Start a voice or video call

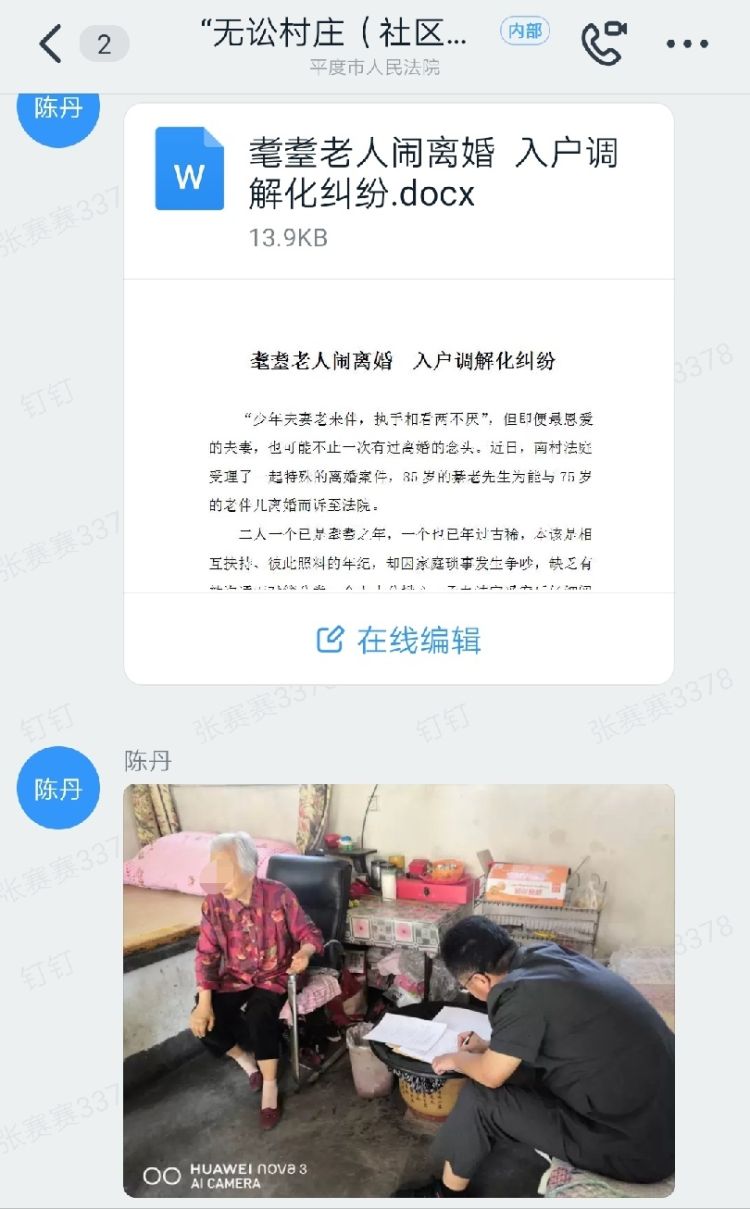[603, 43]
